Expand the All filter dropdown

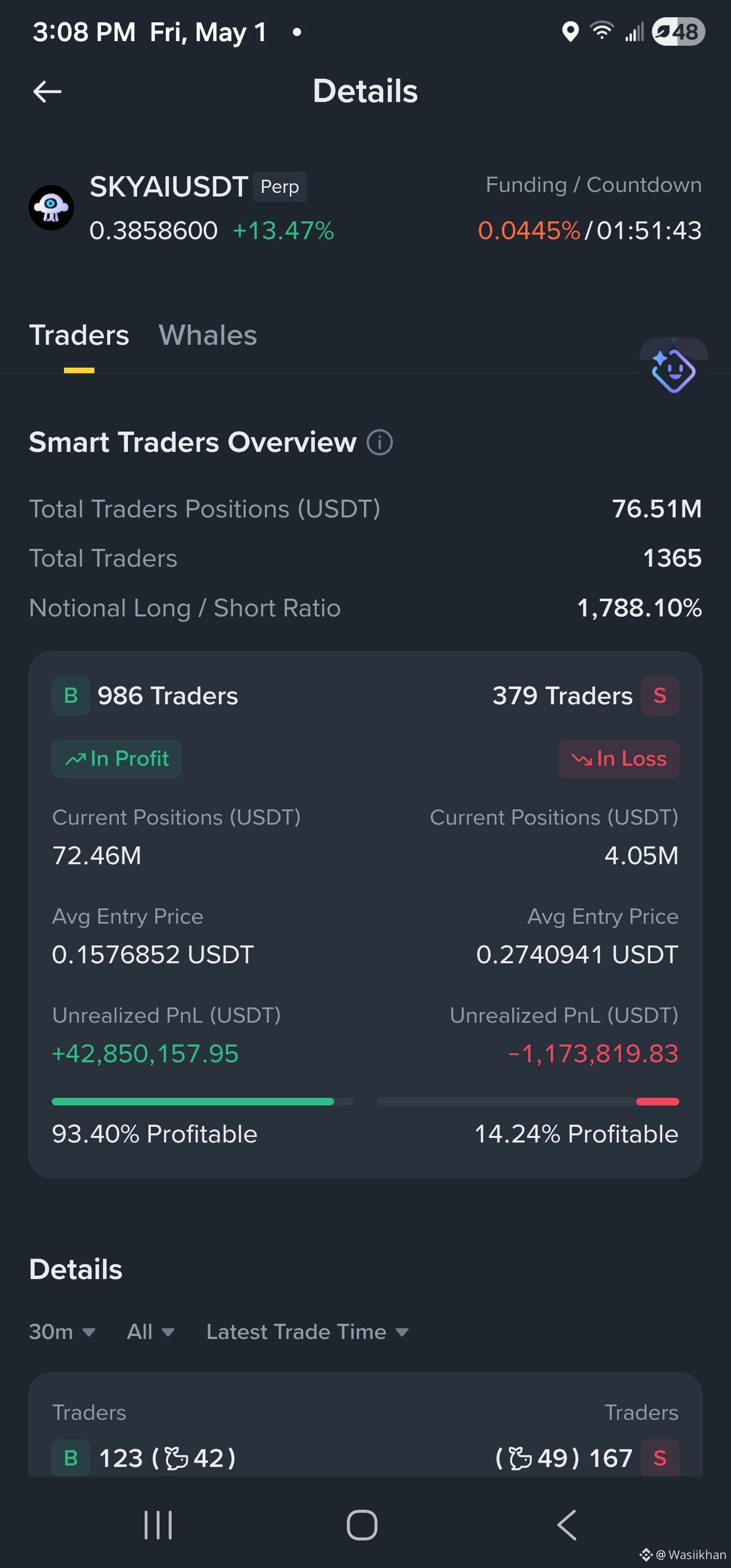(x=150, y=1331)
